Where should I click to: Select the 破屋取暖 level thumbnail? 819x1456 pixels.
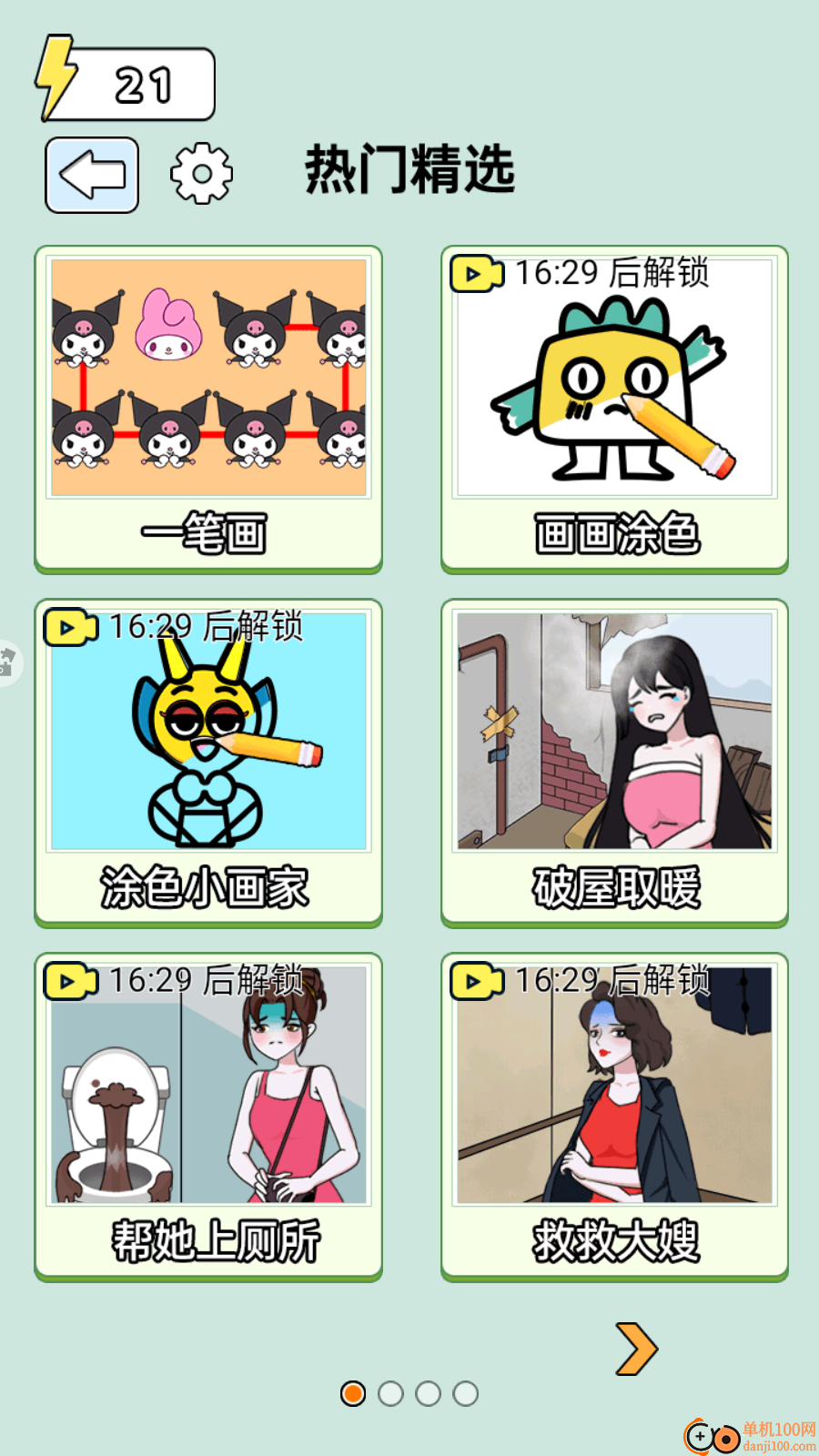pyautogui.click(x=615, y=728)
